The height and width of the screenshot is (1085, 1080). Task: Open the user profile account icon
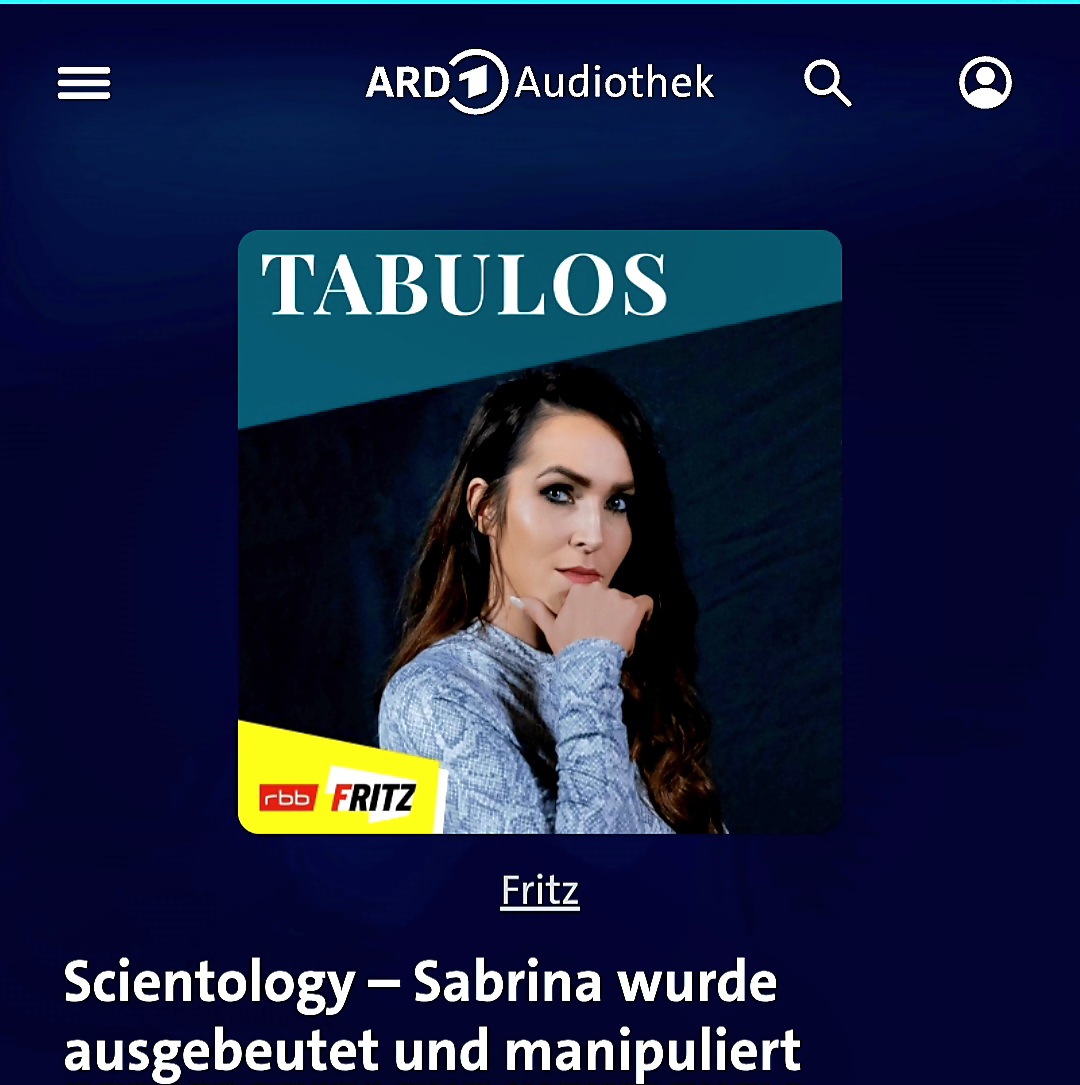click(984, 83)
